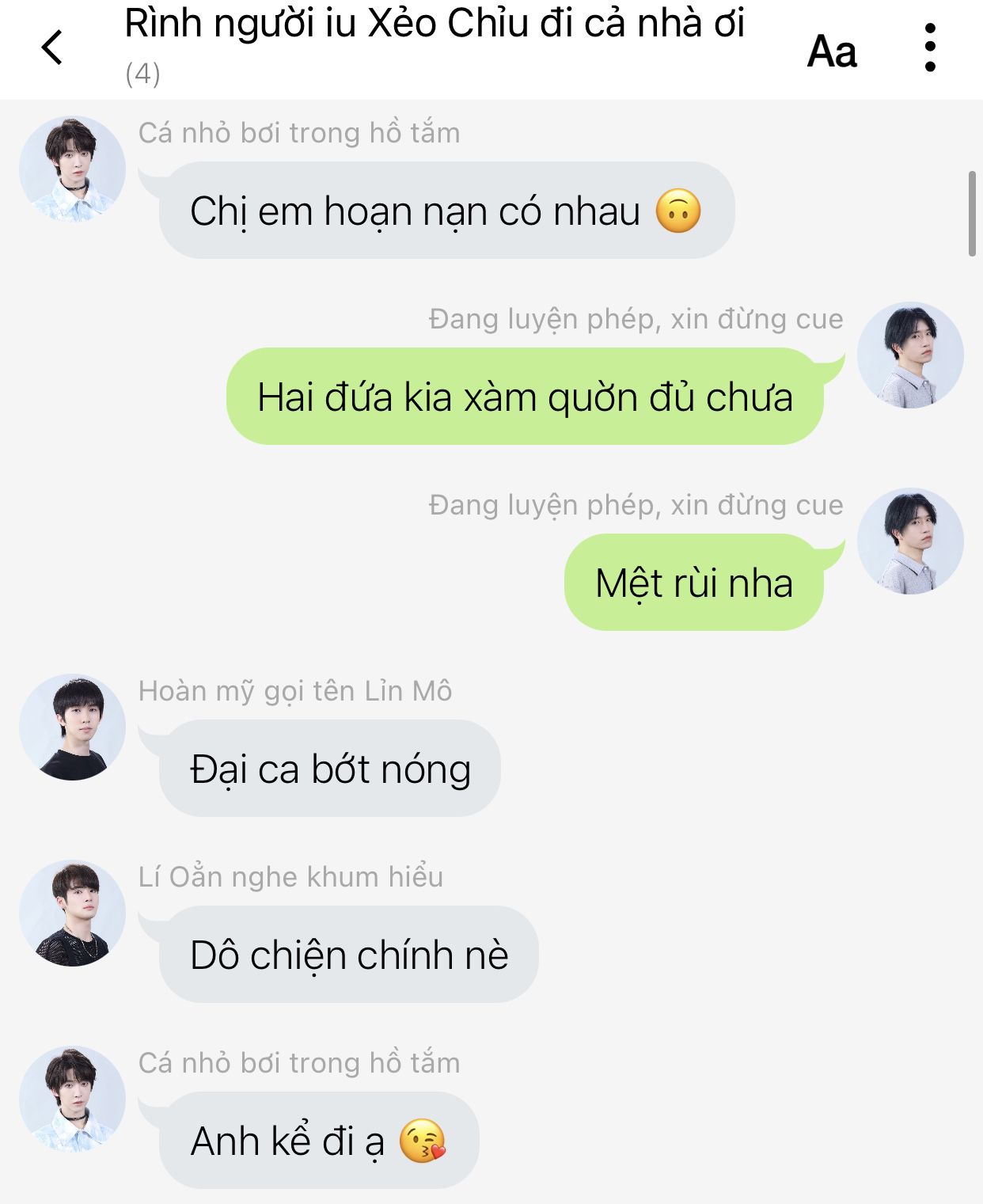This screenshot has width=983, height=1204.
Task: Open avatar of Hoàn mỹ gọi tên Lỉn Mô
Action: pos(73,727)
